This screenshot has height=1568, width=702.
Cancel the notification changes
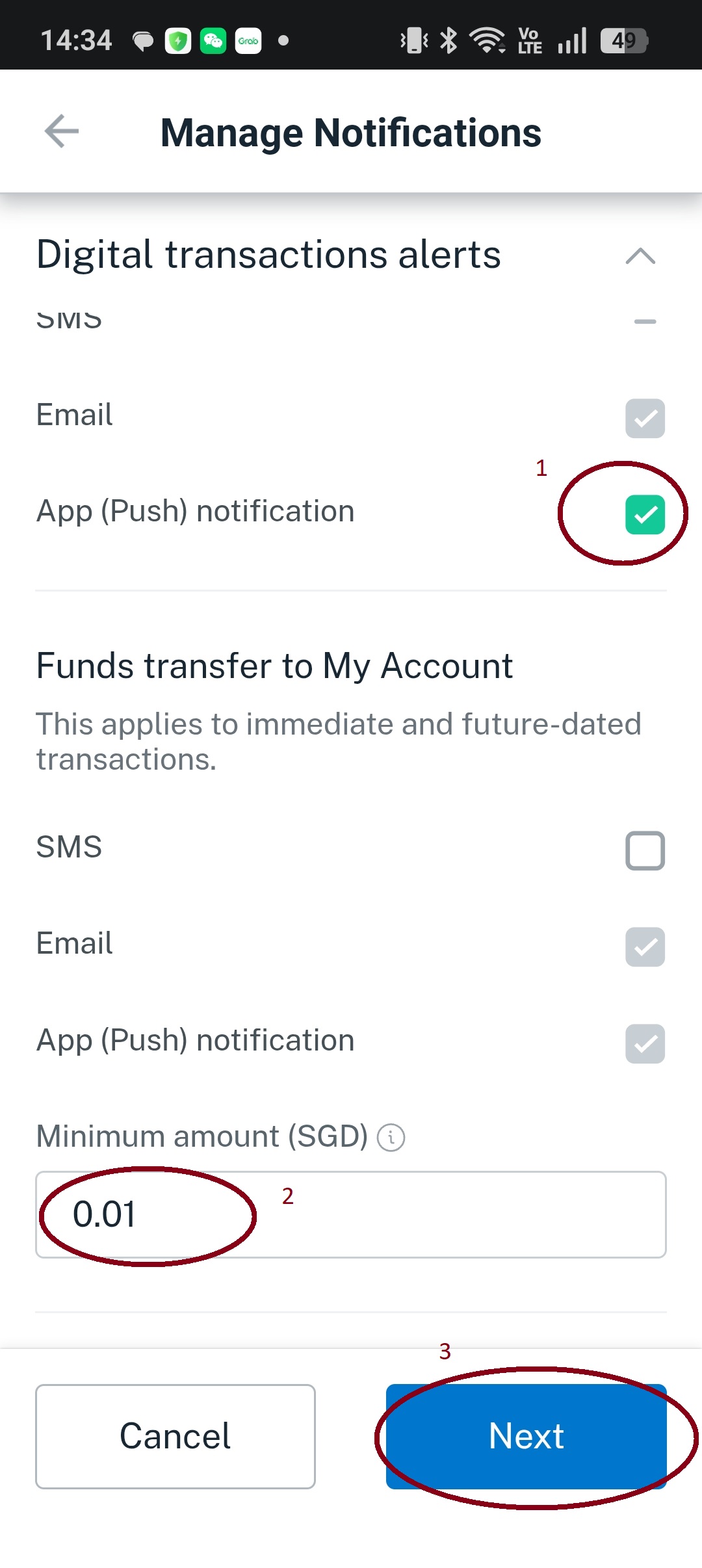pyautogui.click(x=175, y=1436)
